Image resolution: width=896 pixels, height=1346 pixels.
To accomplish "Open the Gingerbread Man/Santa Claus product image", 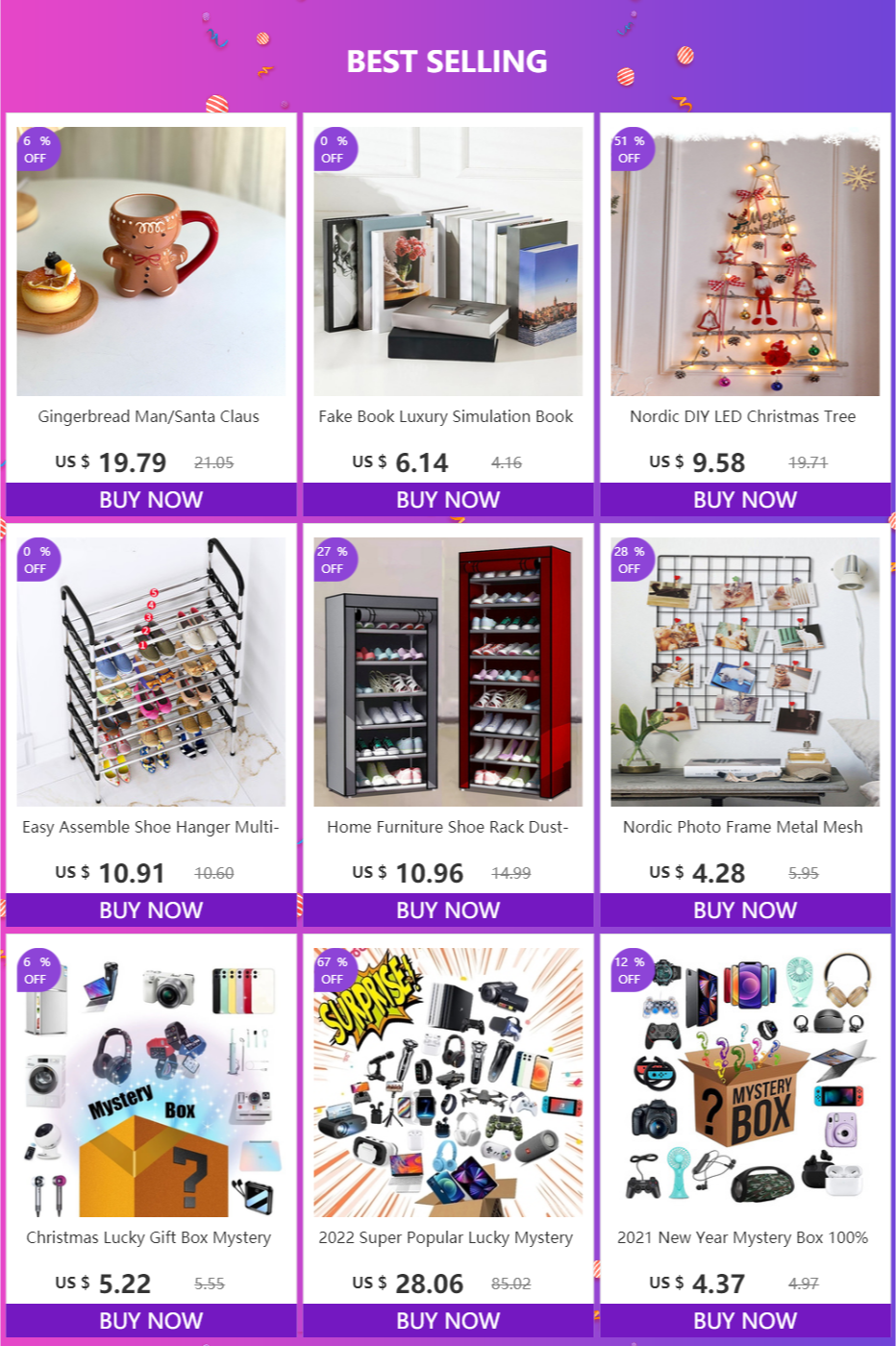I will coord(151,262).
